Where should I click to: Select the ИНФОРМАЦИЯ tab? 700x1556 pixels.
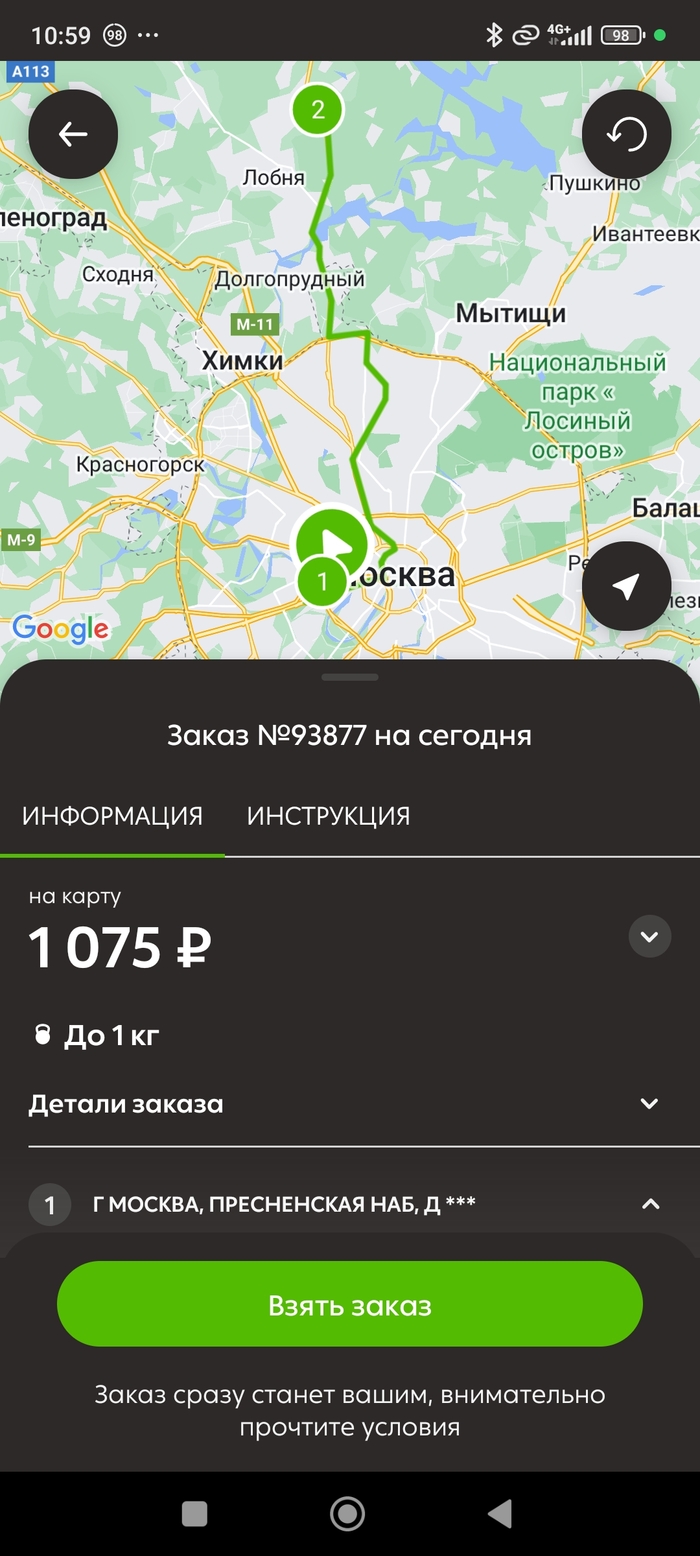tap(112, 816)
